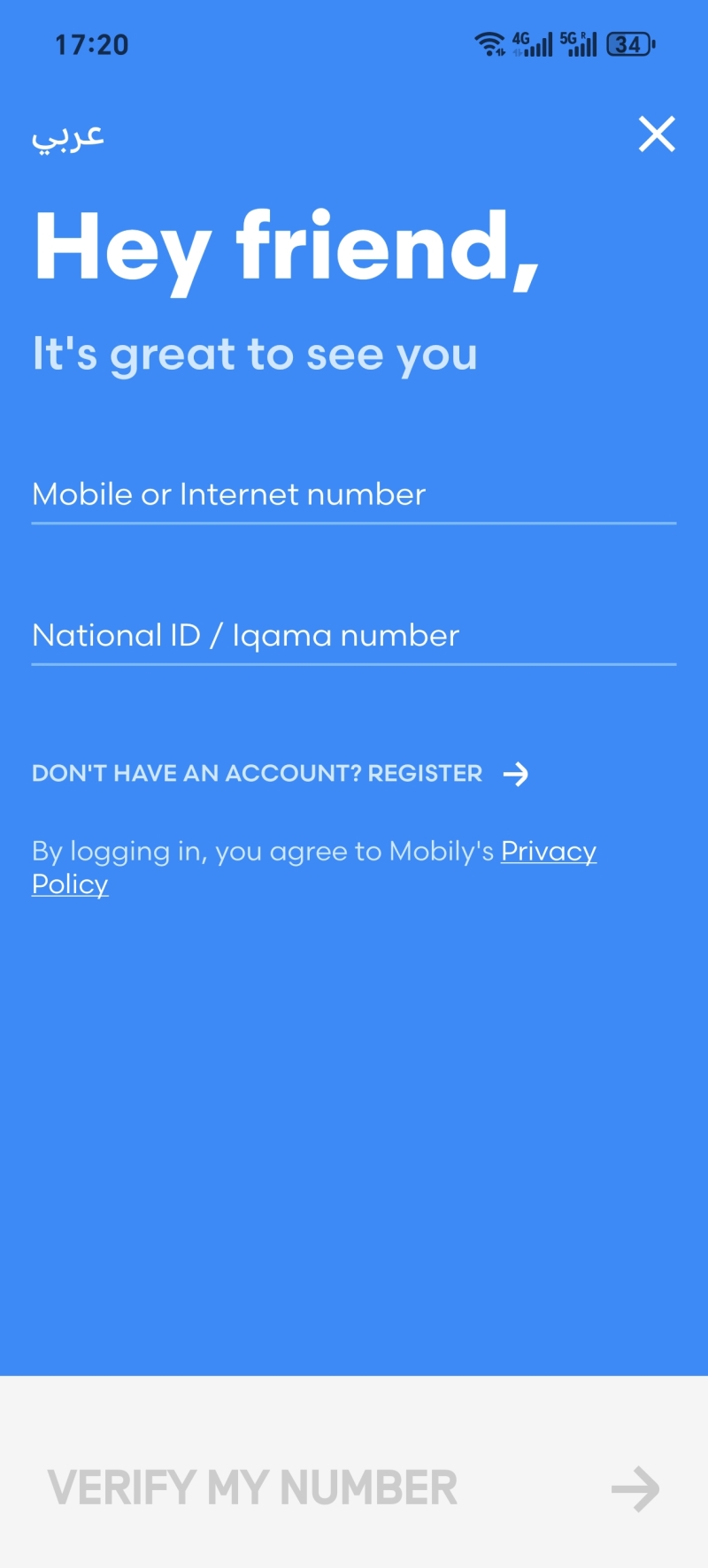
Task: Close the login screen
Action: 657,134
